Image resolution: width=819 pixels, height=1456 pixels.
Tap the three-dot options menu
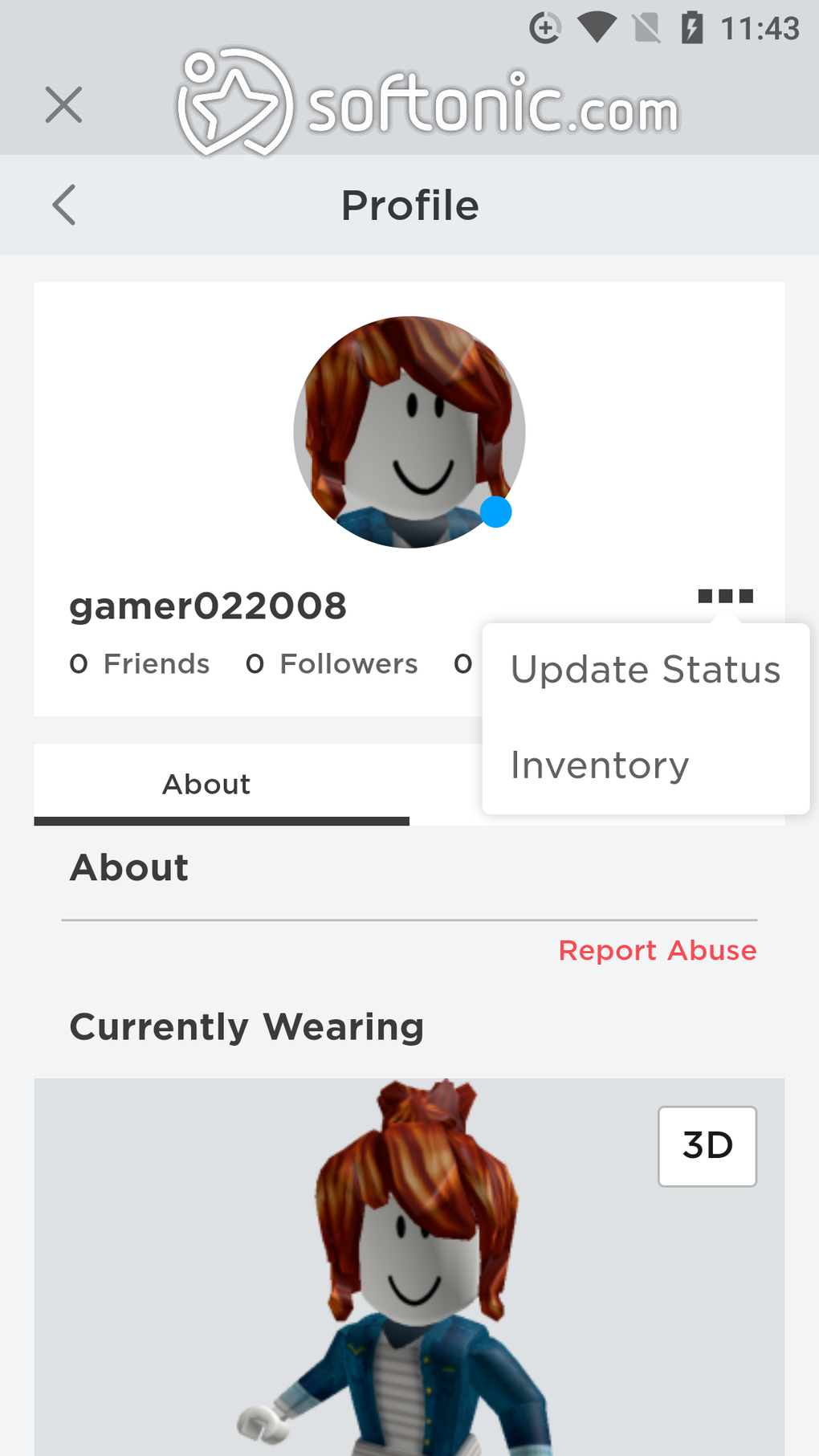pos(725,596)
